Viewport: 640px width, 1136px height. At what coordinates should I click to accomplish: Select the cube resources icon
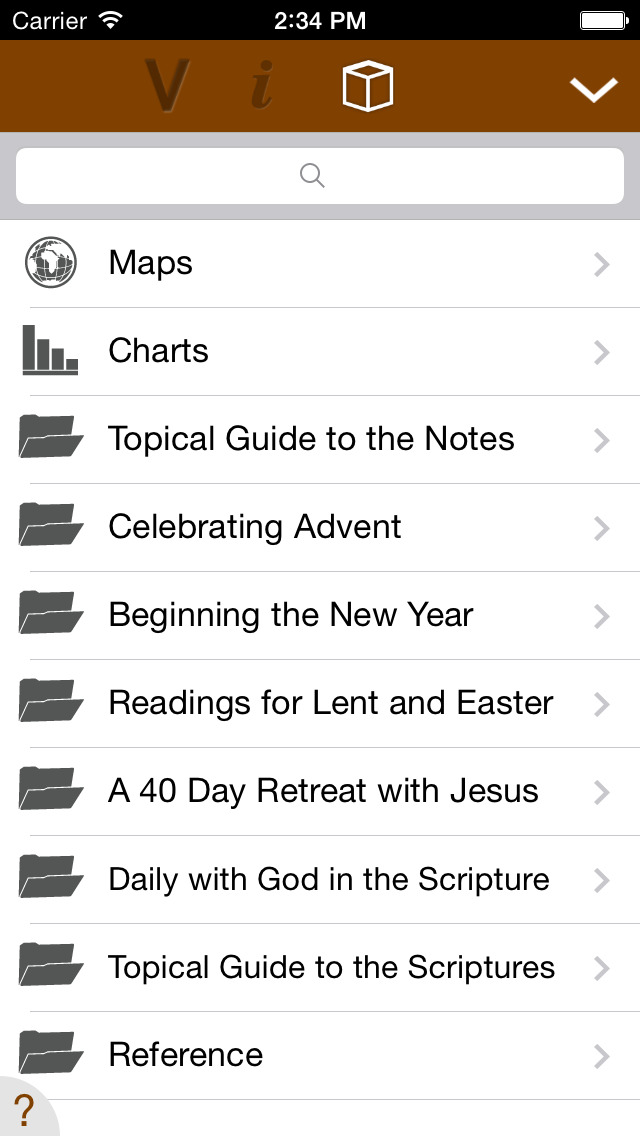pos(367,85)
